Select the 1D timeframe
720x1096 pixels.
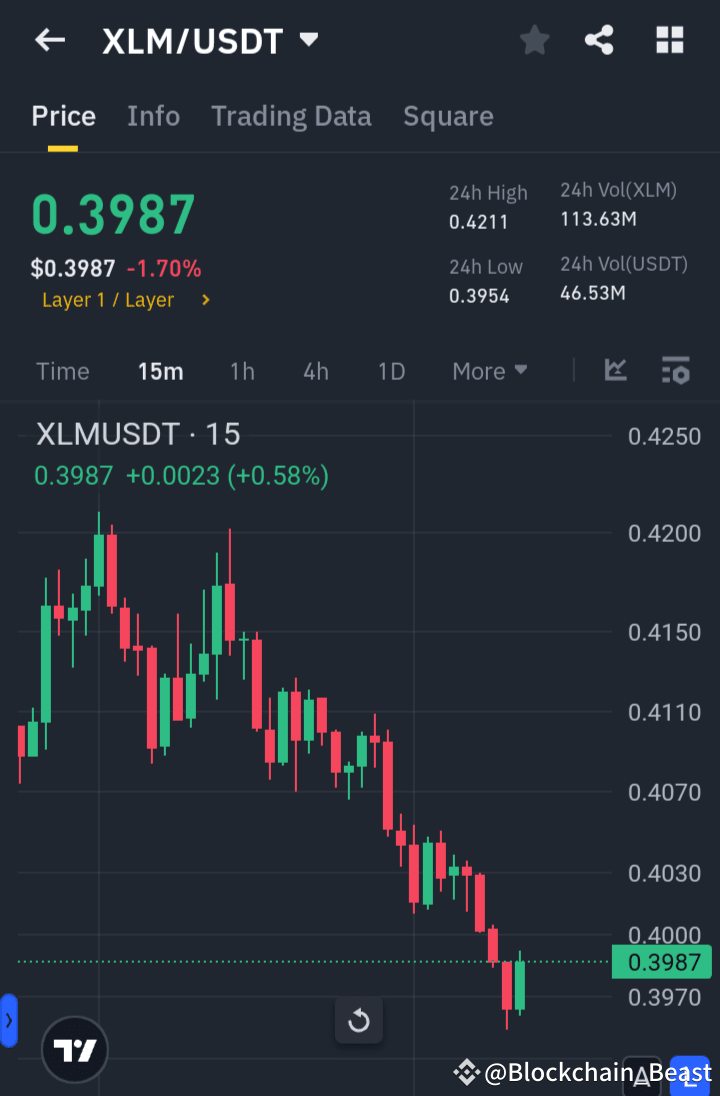[x=391, y=370]
